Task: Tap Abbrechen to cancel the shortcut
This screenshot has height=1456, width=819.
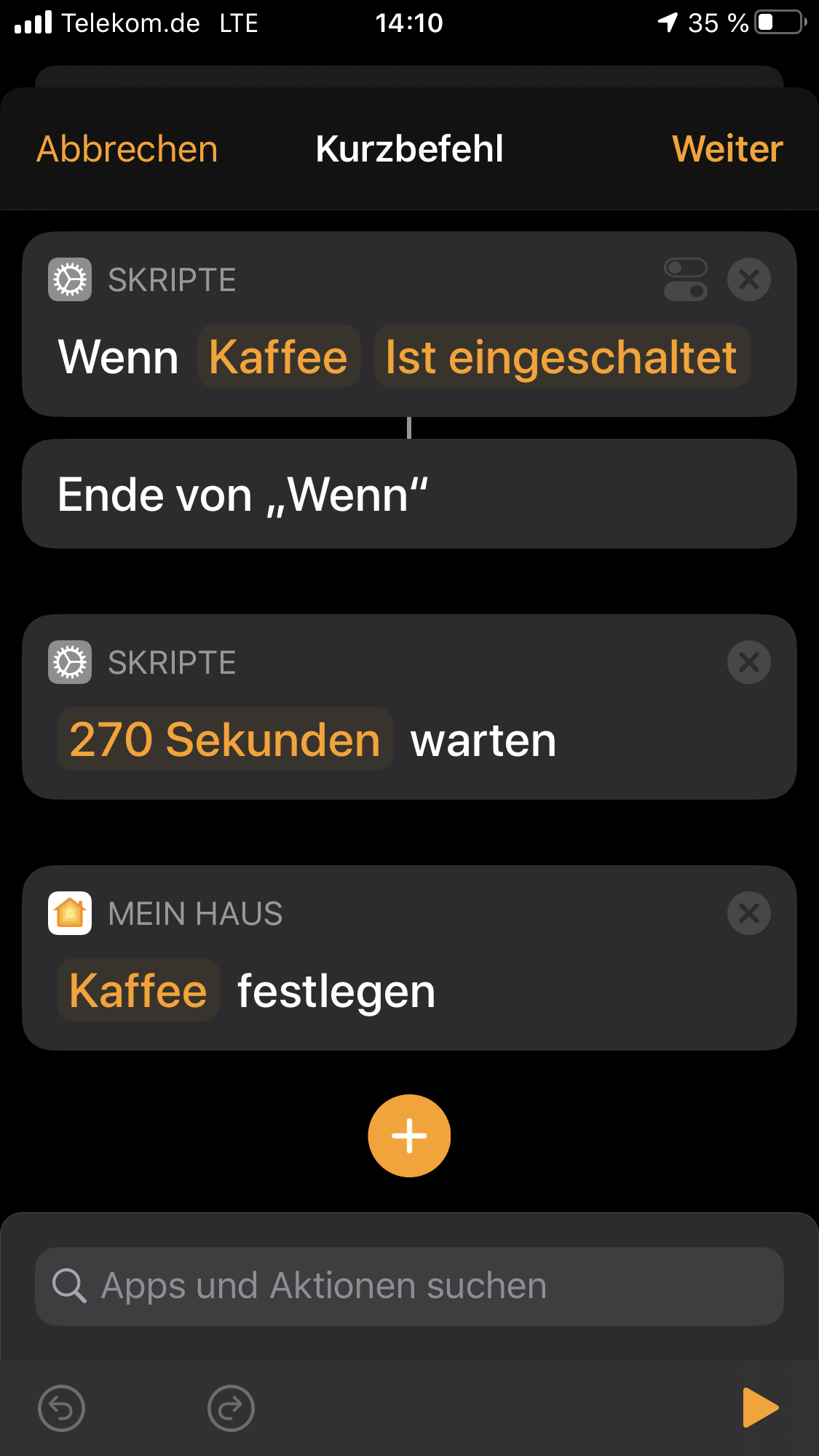Action: click(127, 149)
